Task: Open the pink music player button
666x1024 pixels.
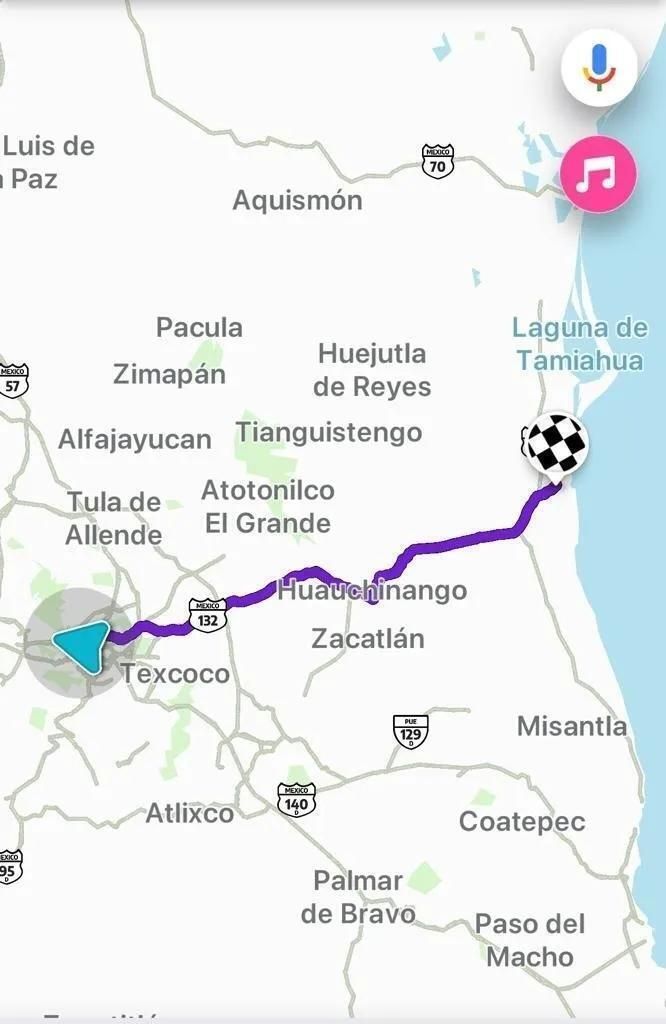Action: click(x=599, y=174)
